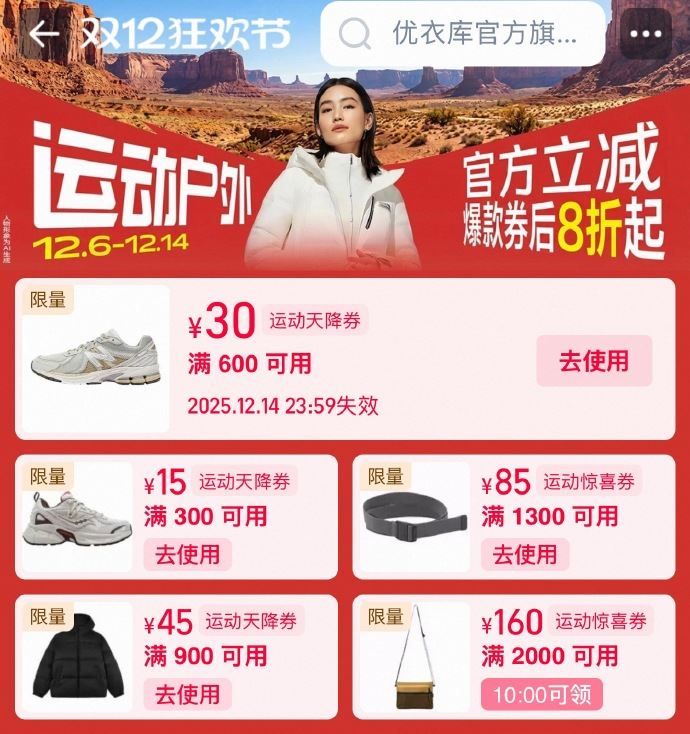Use the ¥15 满300 coupon

[187, 553]
